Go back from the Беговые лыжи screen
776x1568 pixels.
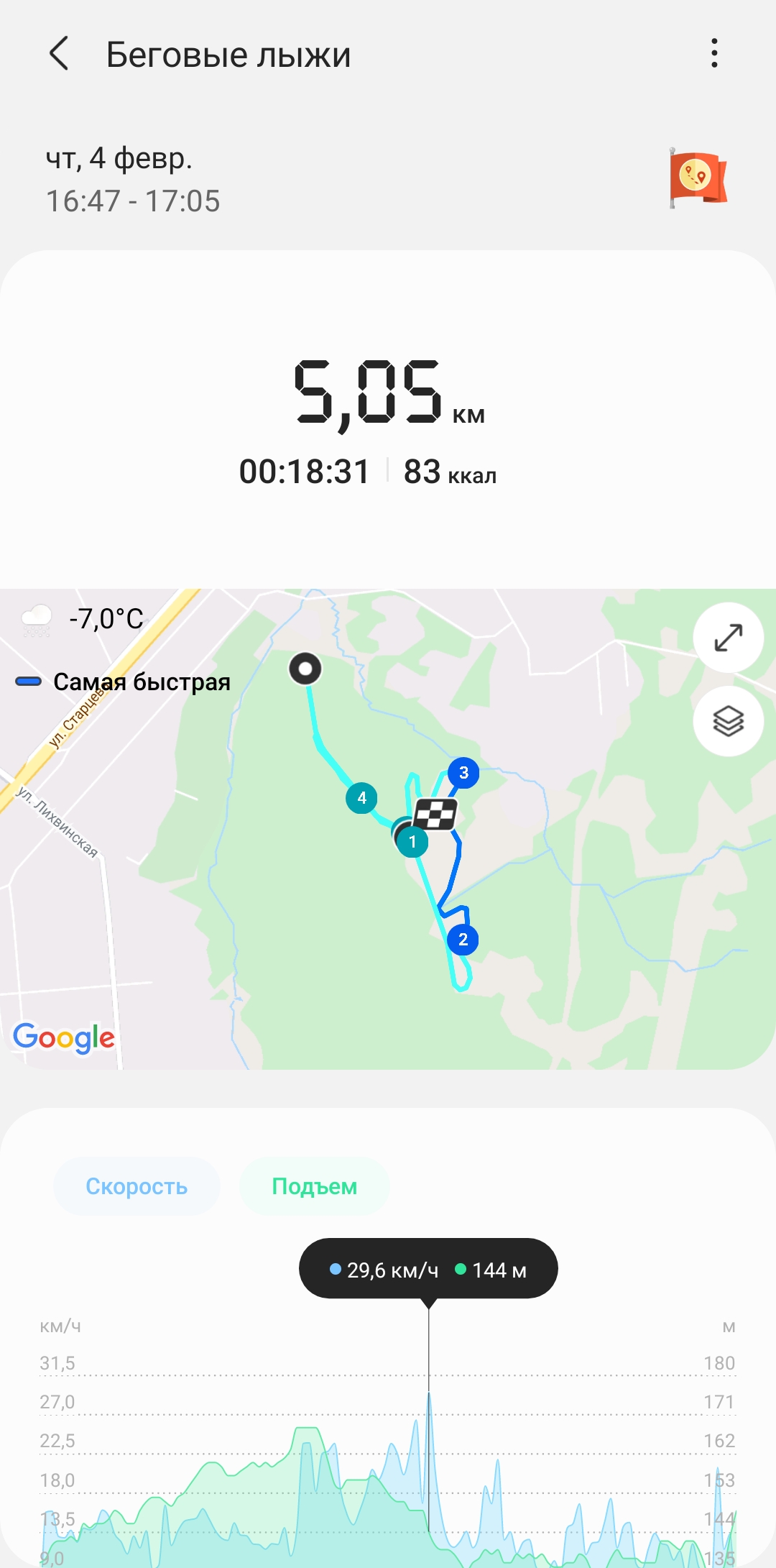tap(59, 54)
